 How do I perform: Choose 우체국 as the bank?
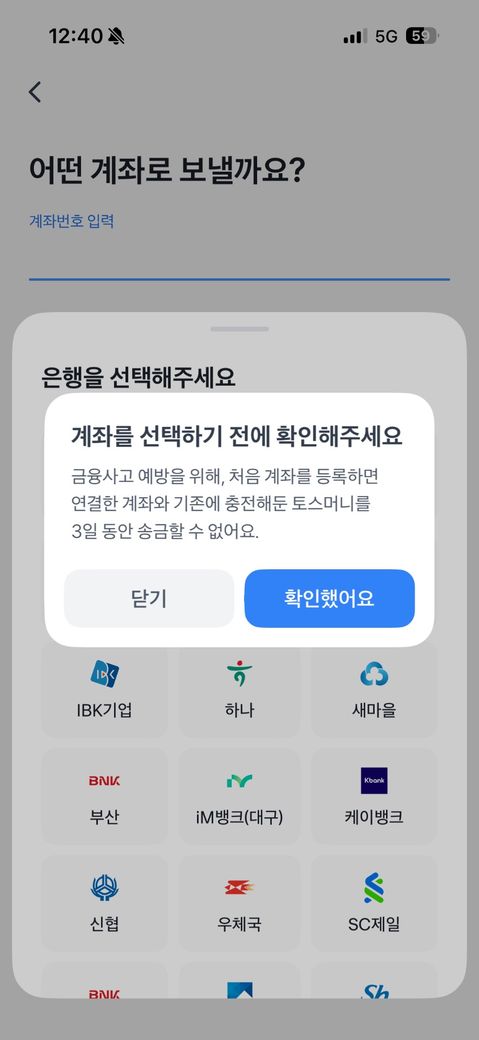click(240, 903)
